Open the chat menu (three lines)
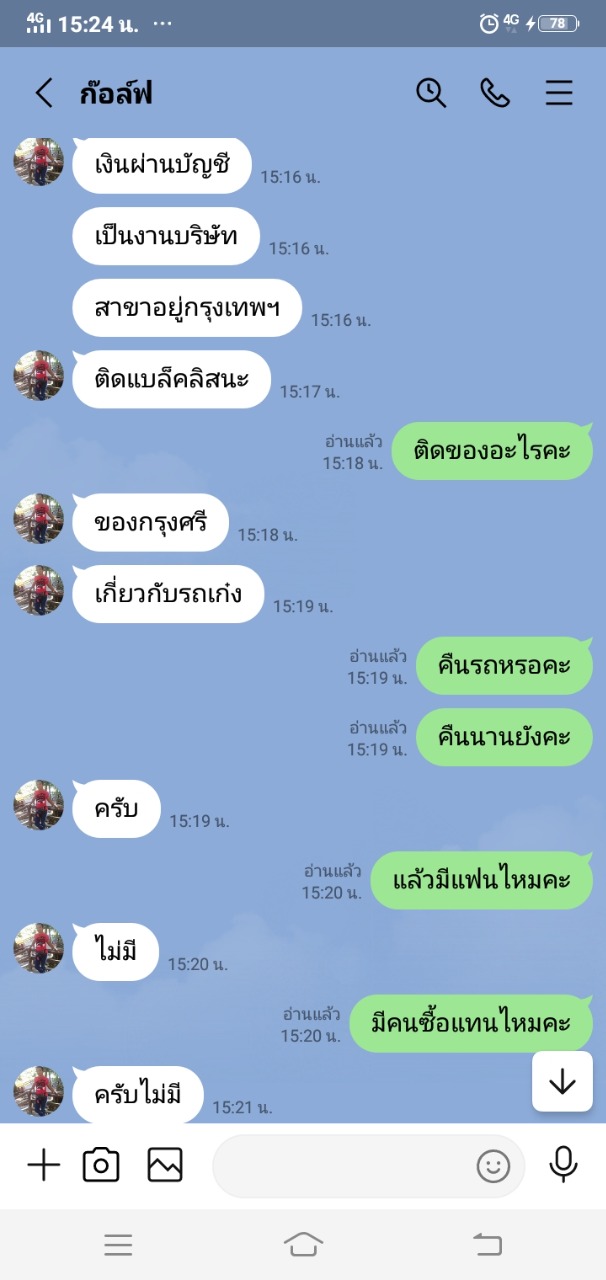Screen dimensions: 606x1280 (559, 93)
